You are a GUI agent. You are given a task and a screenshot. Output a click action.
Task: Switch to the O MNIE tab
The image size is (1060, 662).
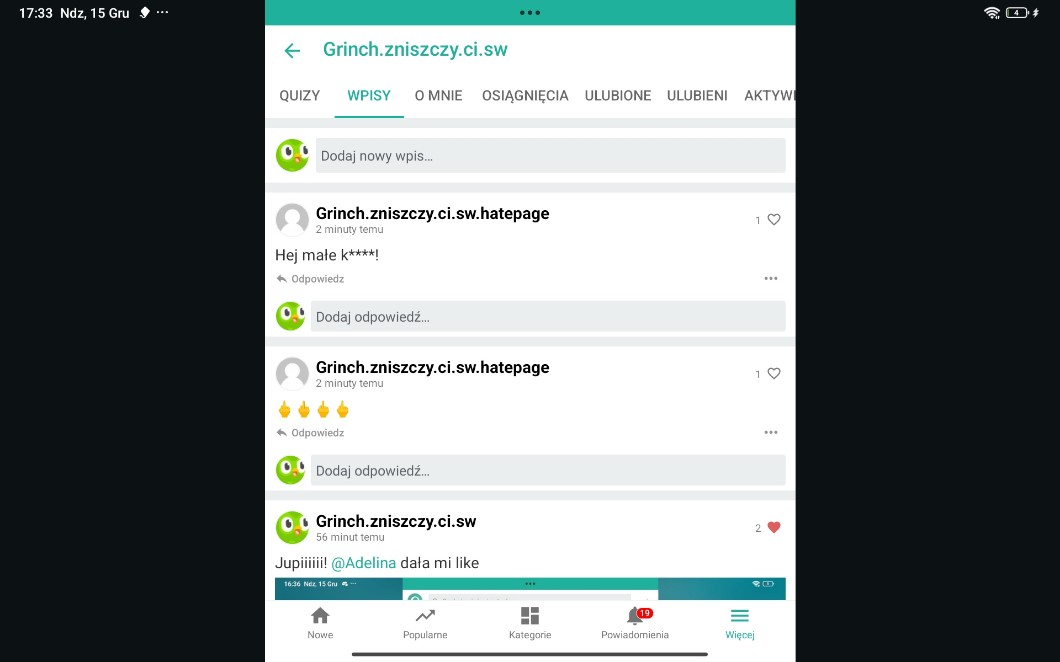coord(438,96)
